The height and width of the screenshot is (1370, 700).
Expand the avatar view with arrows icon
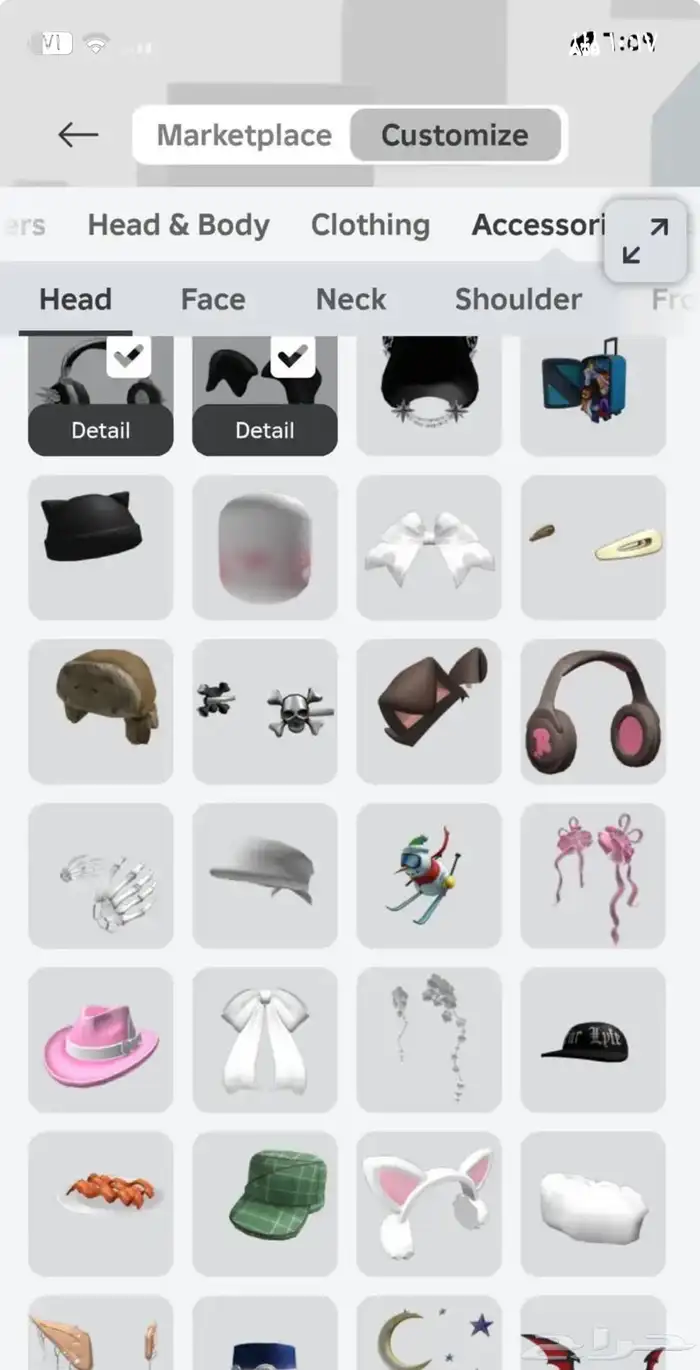pos(645,241)
